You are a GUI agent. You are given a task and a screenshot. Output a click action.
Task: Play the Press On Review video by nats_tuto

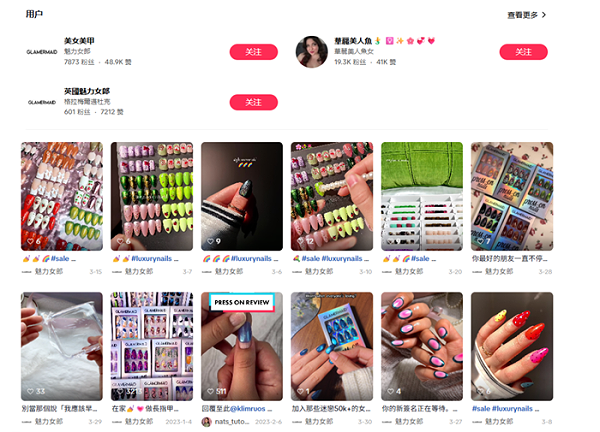pos(241,345)
